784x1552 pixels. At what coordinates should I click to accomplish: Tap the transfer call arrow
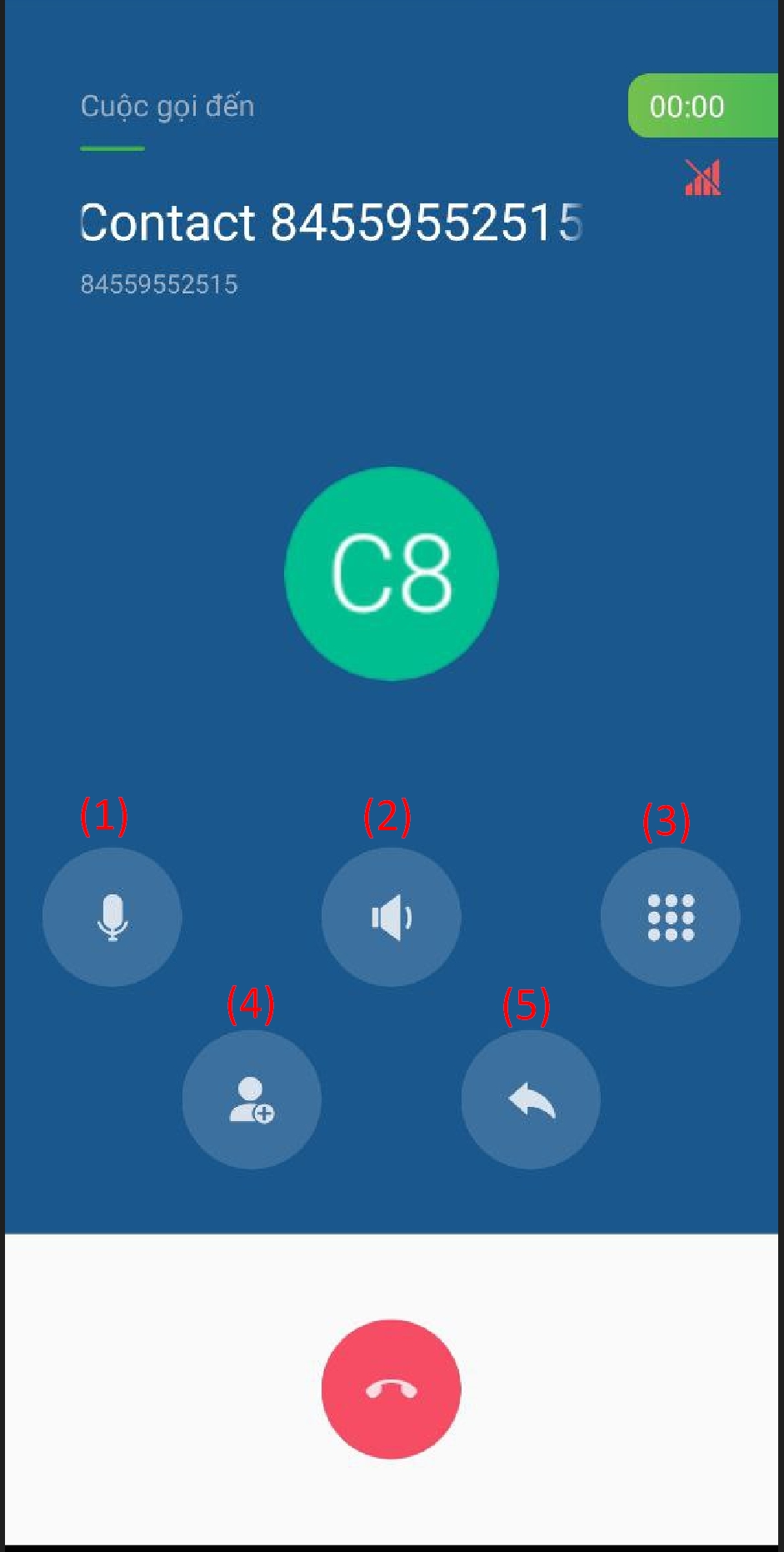point(531,1099)
